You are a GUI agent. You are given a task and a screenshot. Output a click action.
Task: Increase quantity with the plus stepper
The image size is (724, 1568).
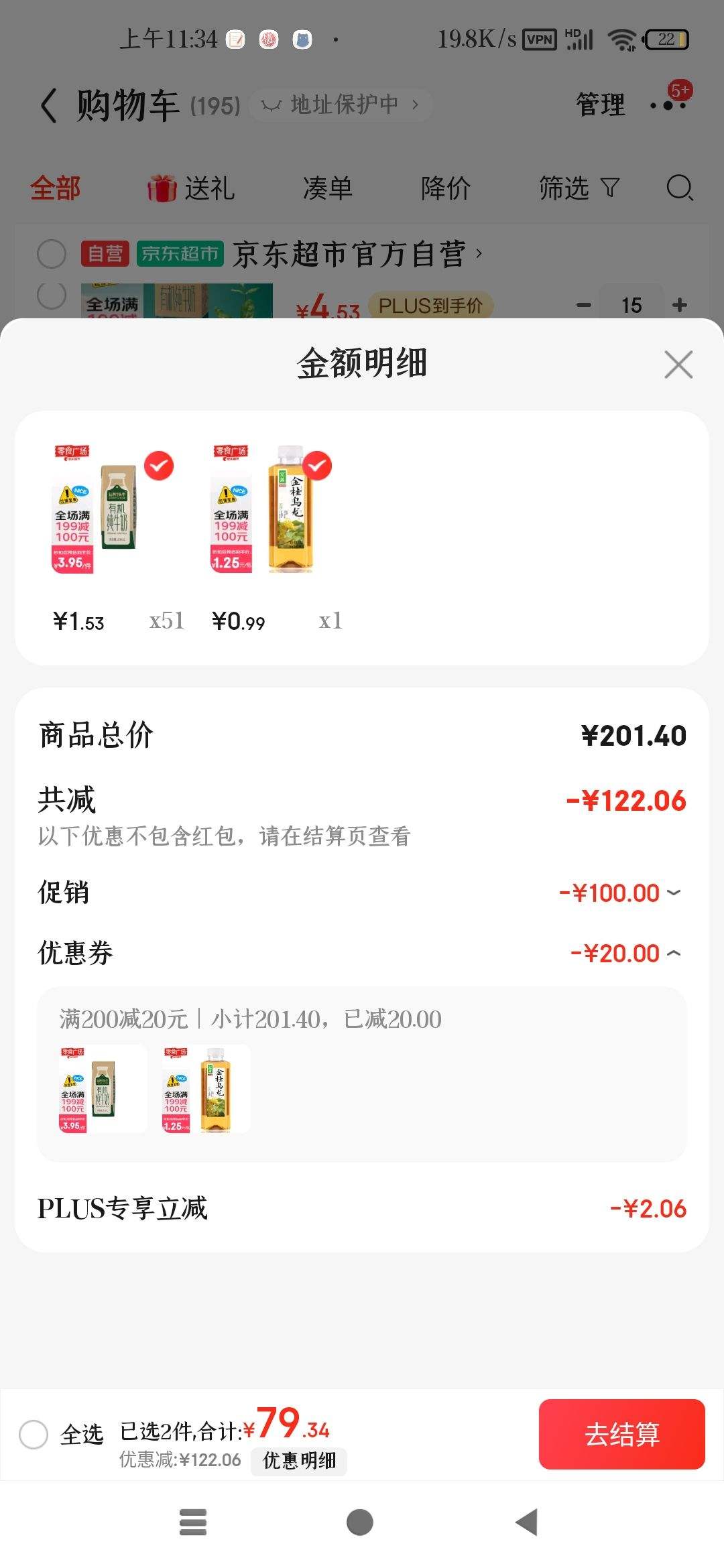[x=680, y=305]
